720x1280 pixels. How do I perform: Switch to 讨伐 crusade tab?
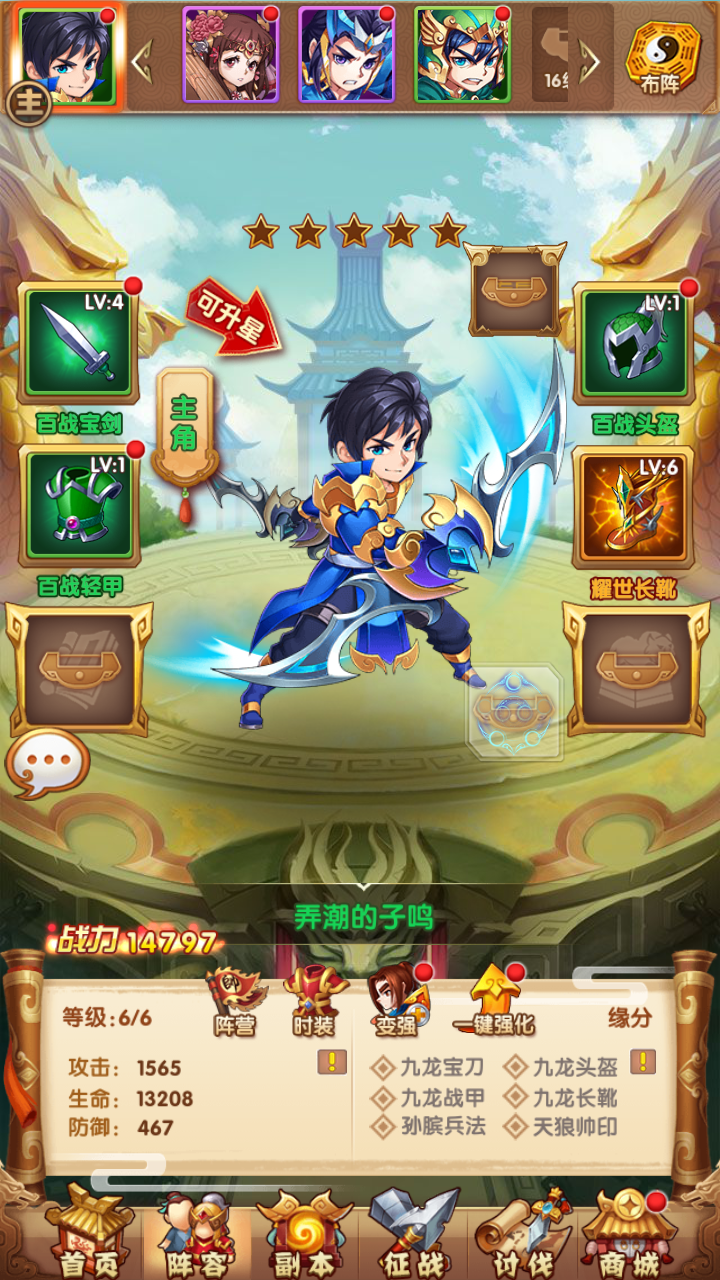(522, 1230)
